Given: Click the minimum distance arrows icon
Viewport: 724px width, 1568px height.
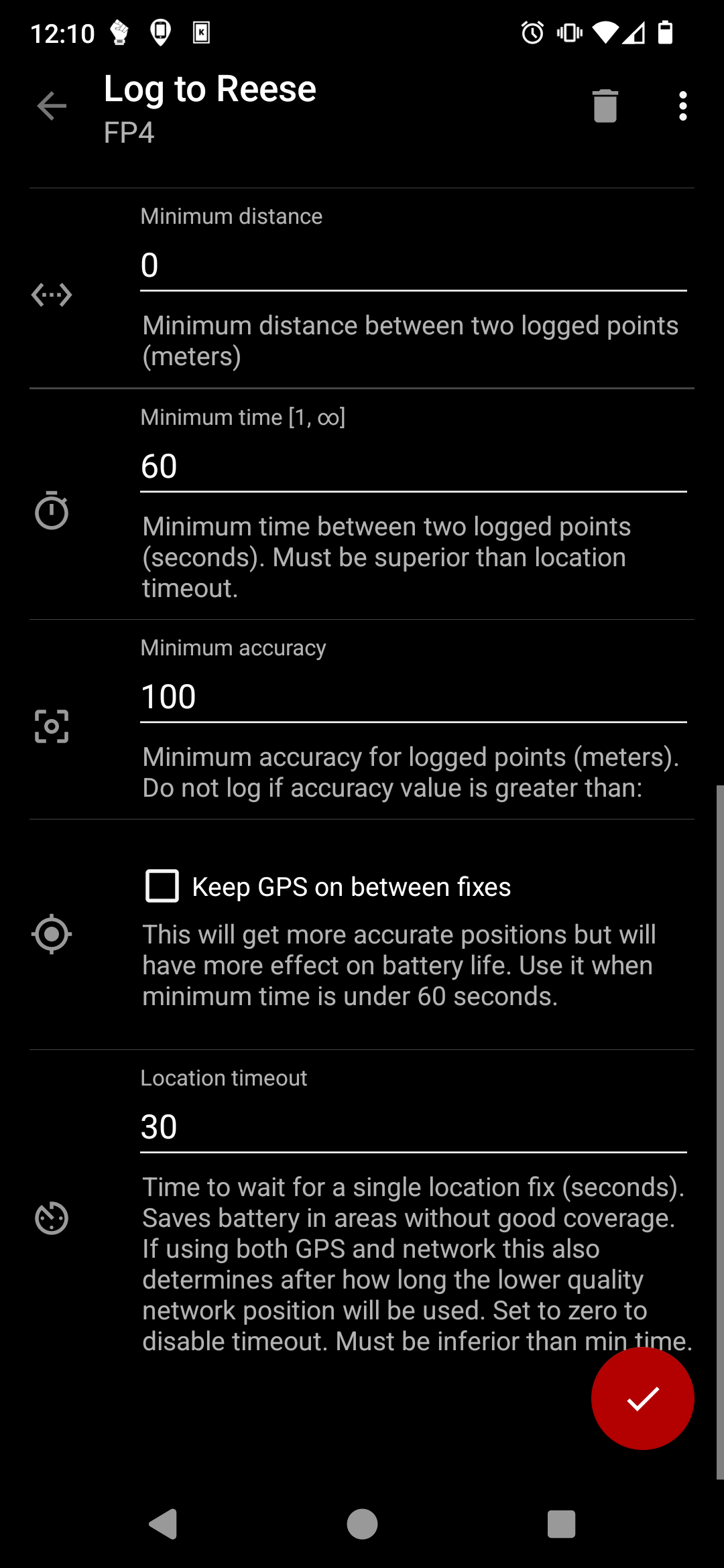Looking at the screenshot, I should (x=52, y=293).
